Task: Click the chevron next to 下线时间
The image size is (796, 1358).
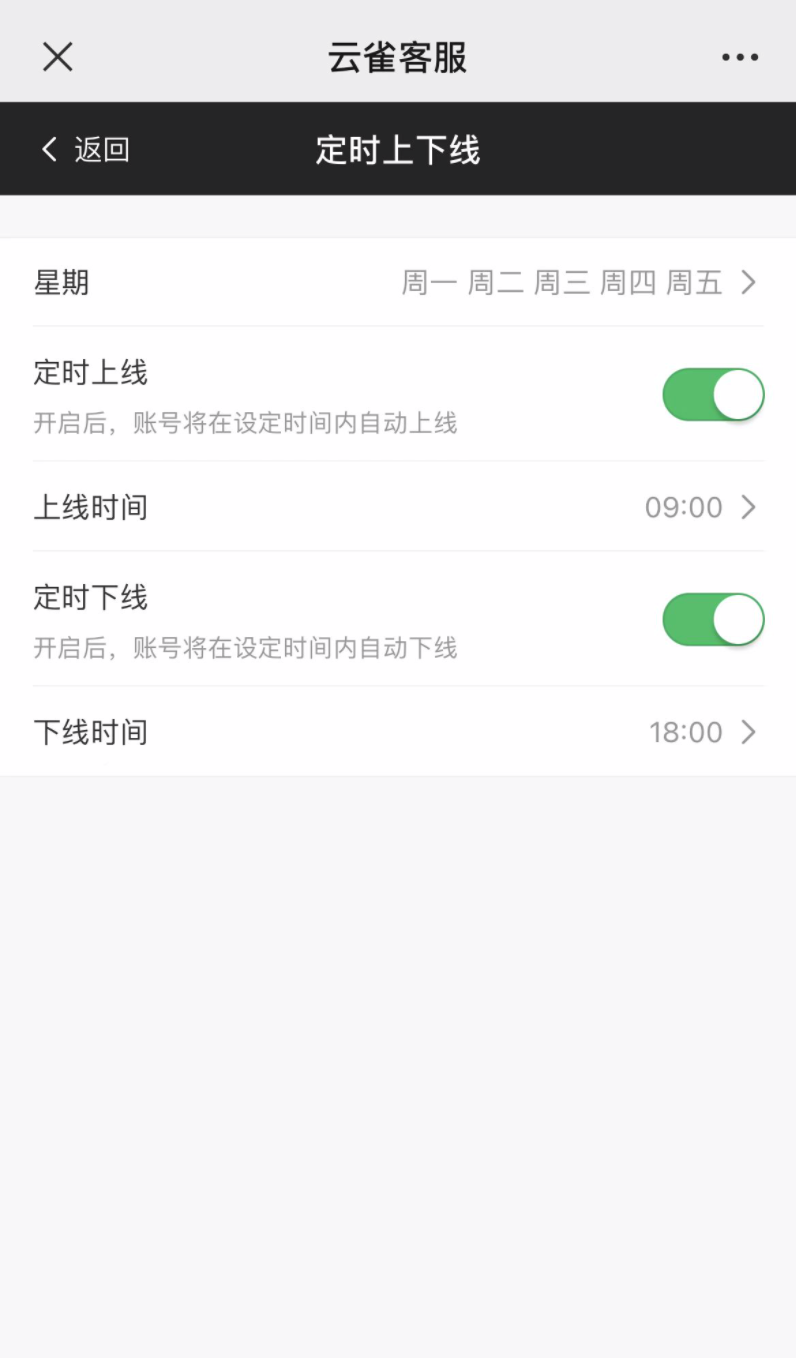Action: point(748,732)
